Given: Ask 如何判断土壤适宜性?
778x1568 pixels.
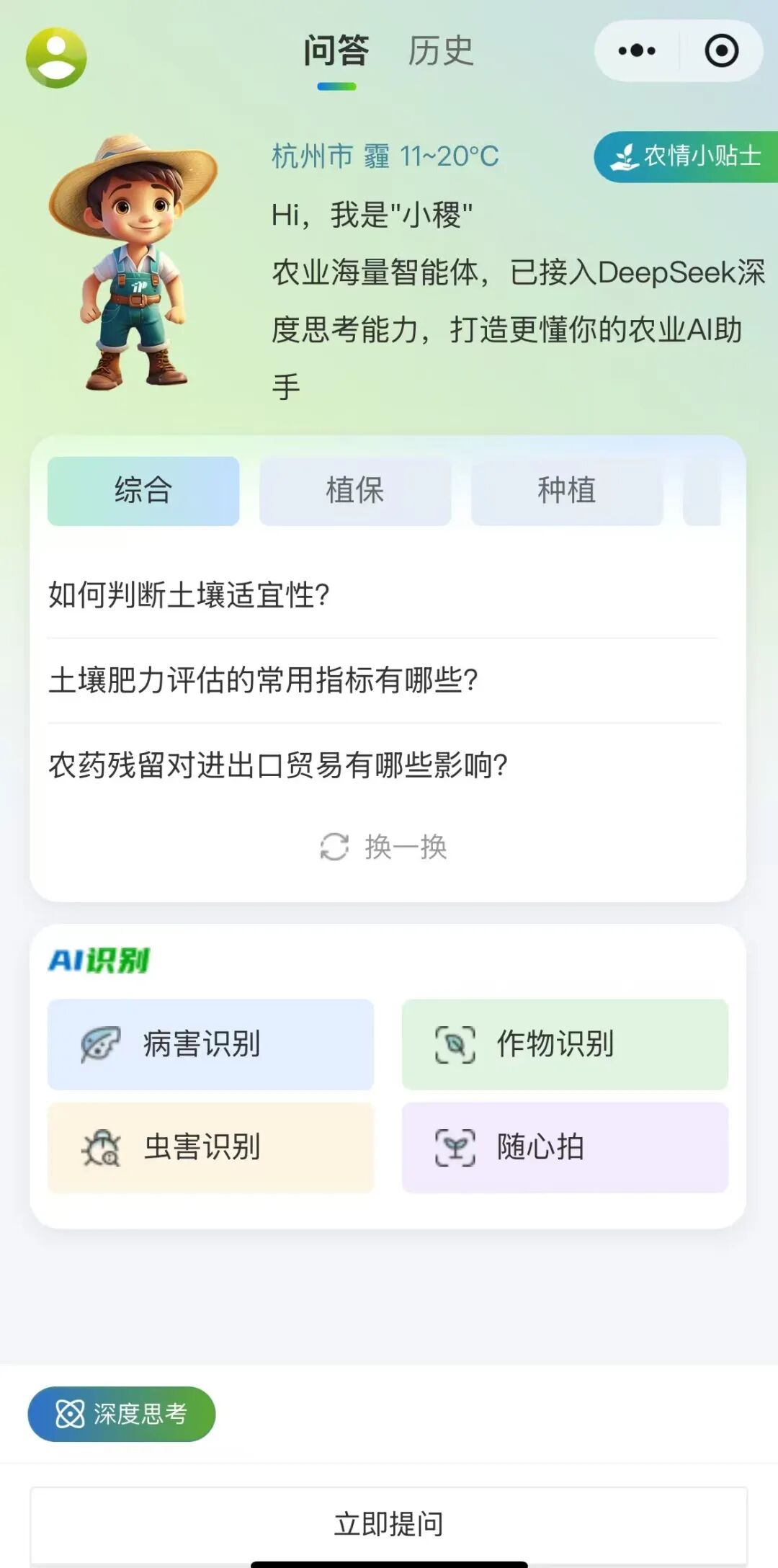Looking at the screenshot, I should coord(189,595).
